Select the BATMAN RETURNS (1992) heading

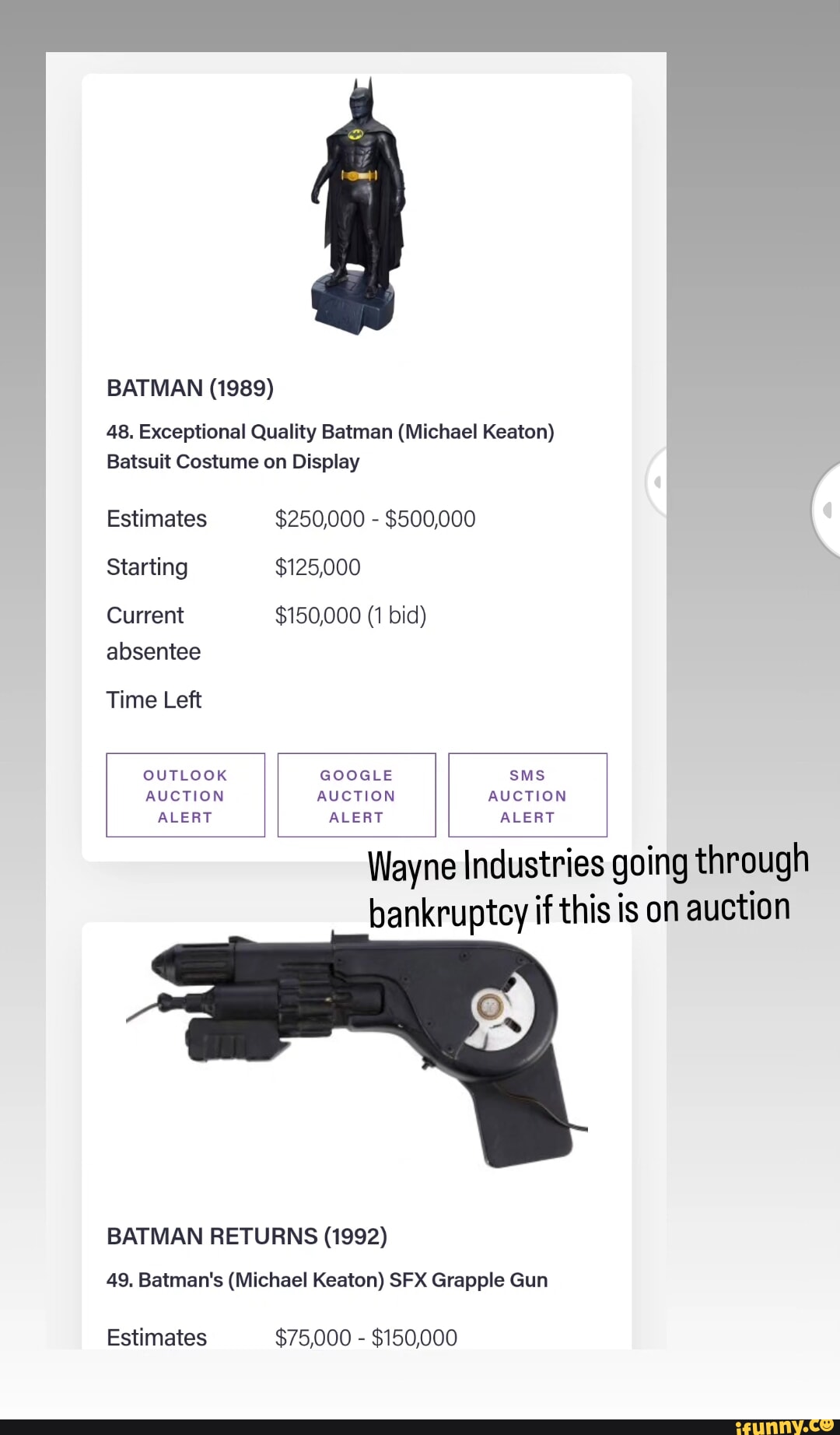(x=248, y=1235)
